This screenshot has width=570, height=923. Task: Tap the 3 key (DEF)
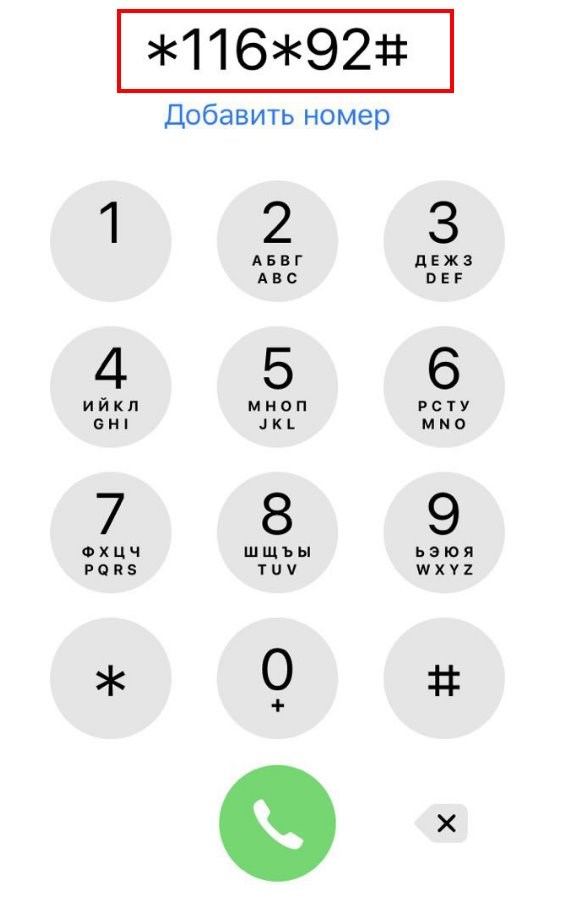pyautogui.click(x=444, y=241)
